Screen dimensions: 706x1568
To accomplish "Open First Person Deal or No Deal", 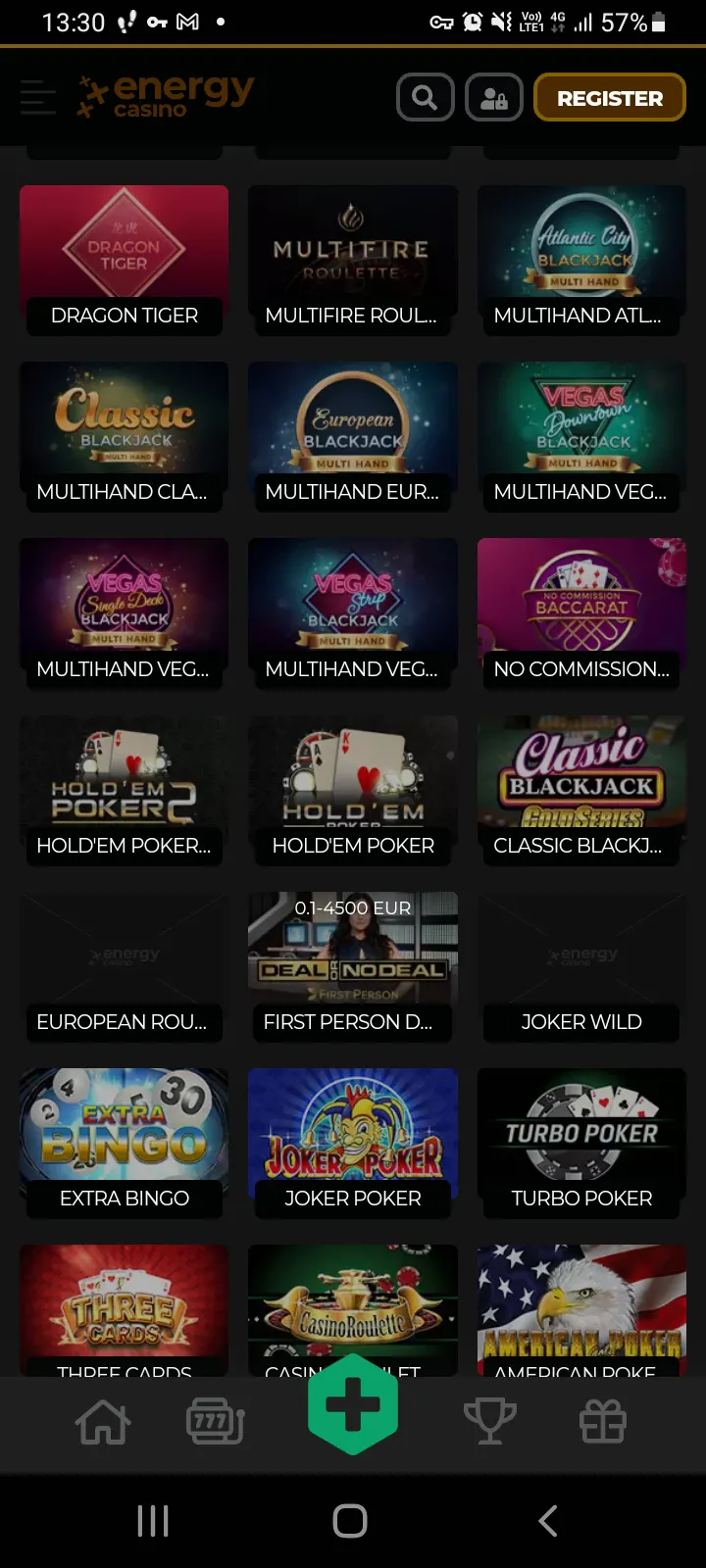I will coord(353,967).
